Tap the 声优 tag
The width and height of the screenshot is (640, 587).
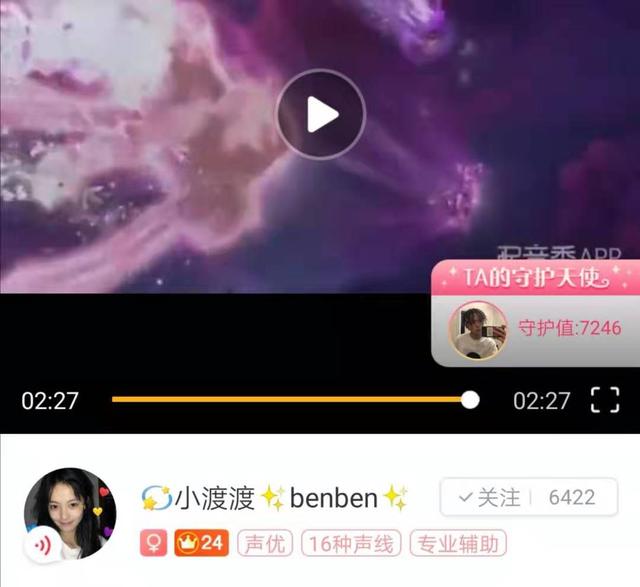(x=265, y=544)
